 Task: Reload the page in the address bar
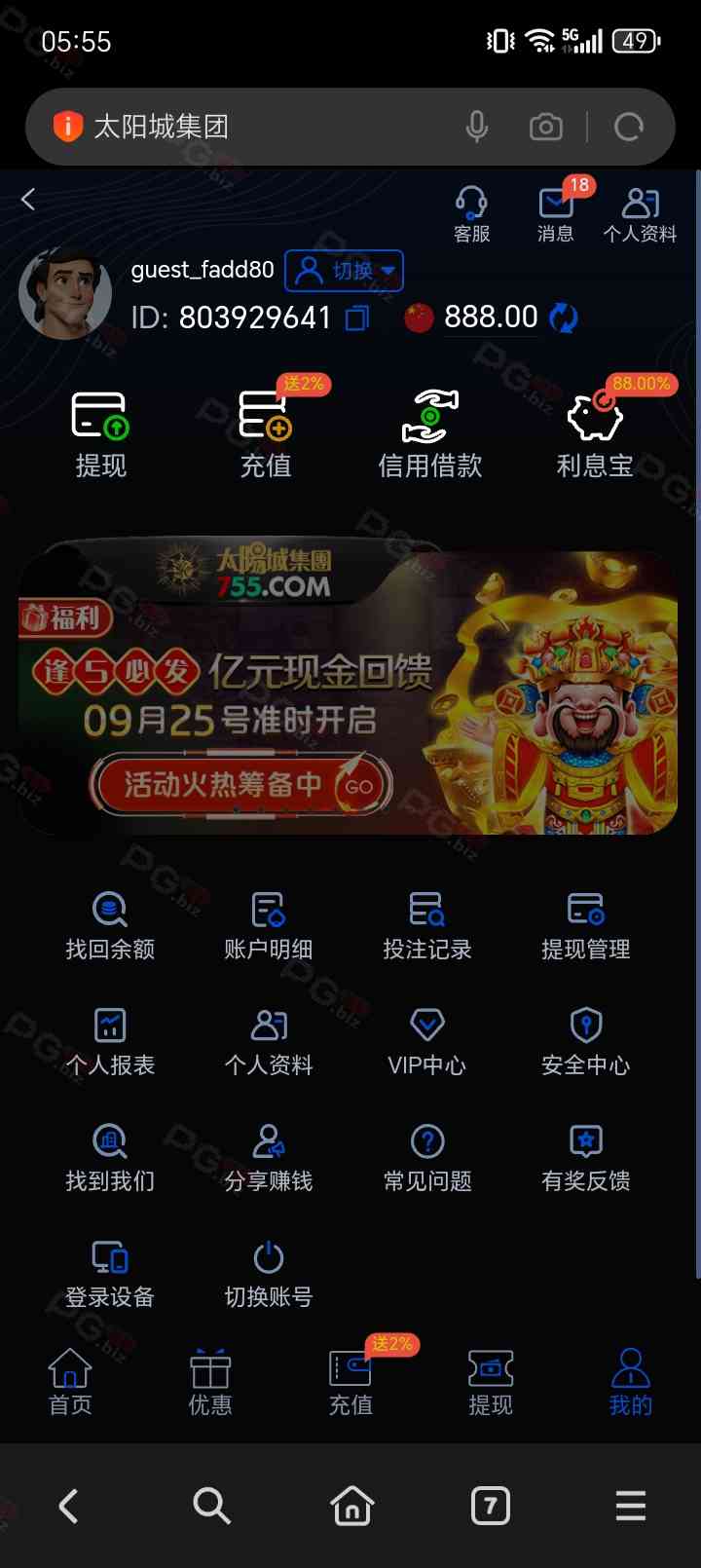[629, 127]
